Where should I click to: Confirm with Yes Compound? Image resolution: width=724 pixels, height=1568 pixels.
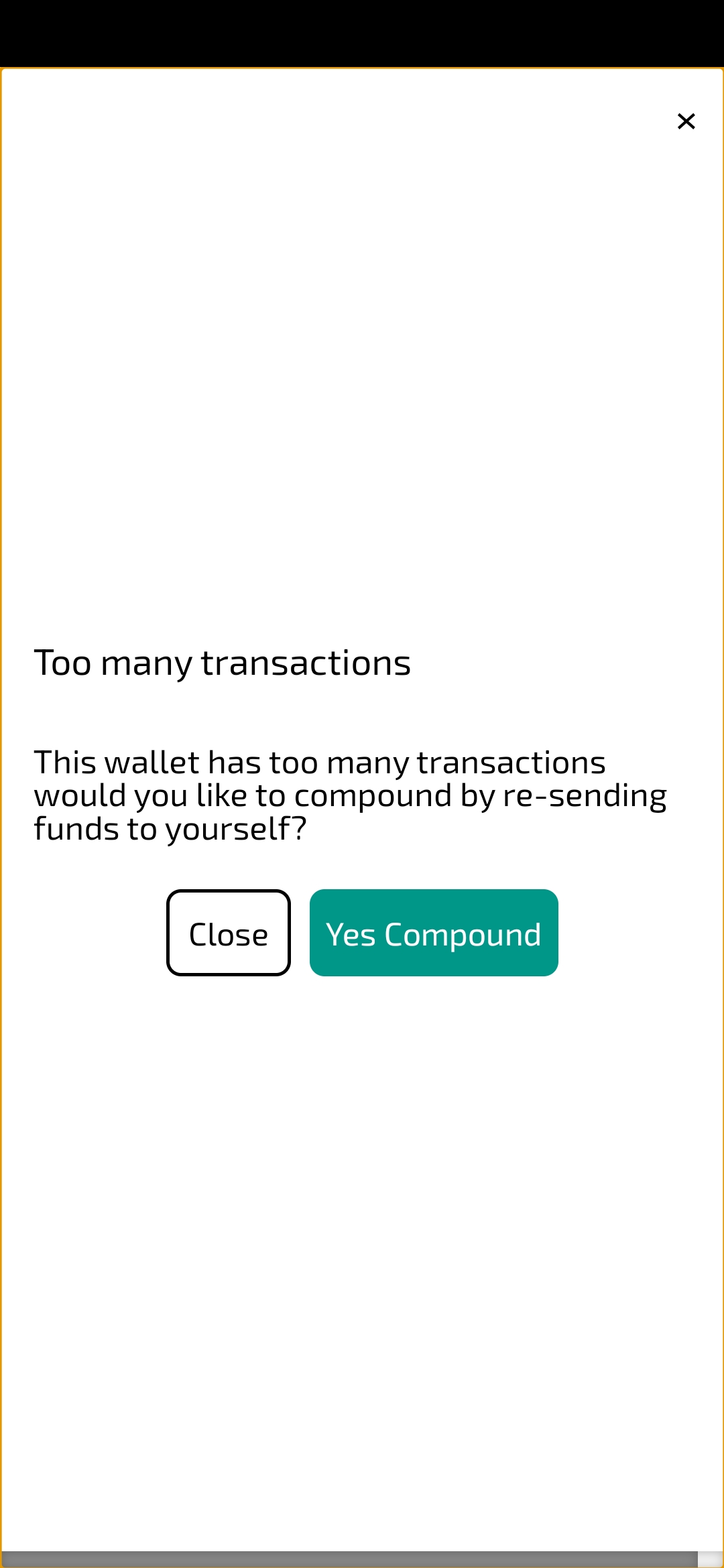[434, 933]
